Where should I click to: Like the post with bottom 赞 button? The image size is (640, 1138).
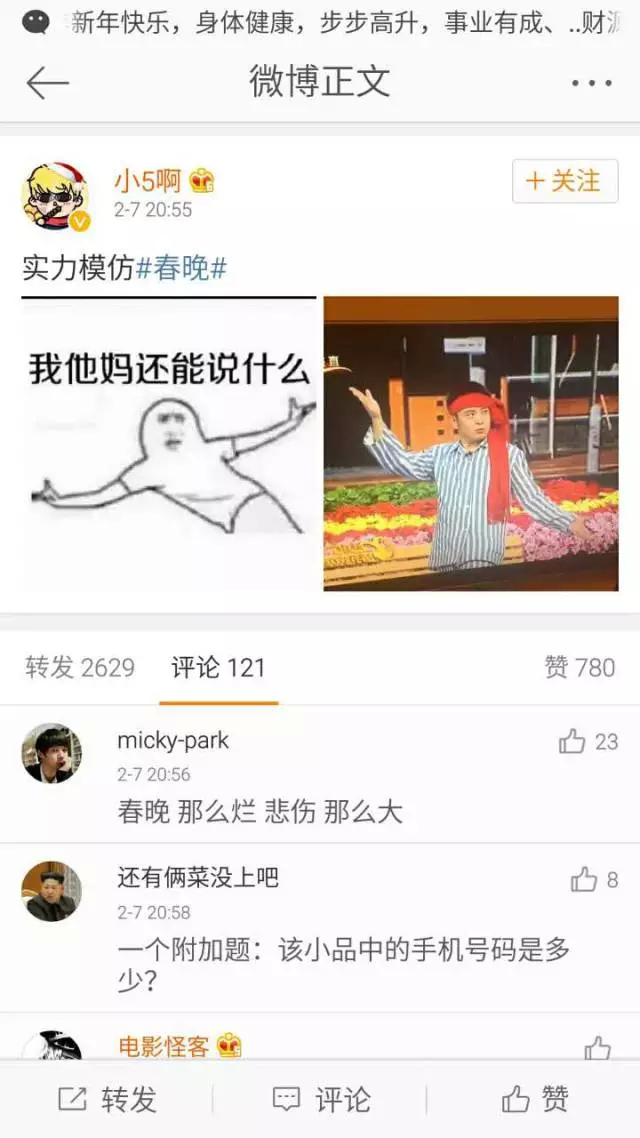click(x=535, y=1100)
